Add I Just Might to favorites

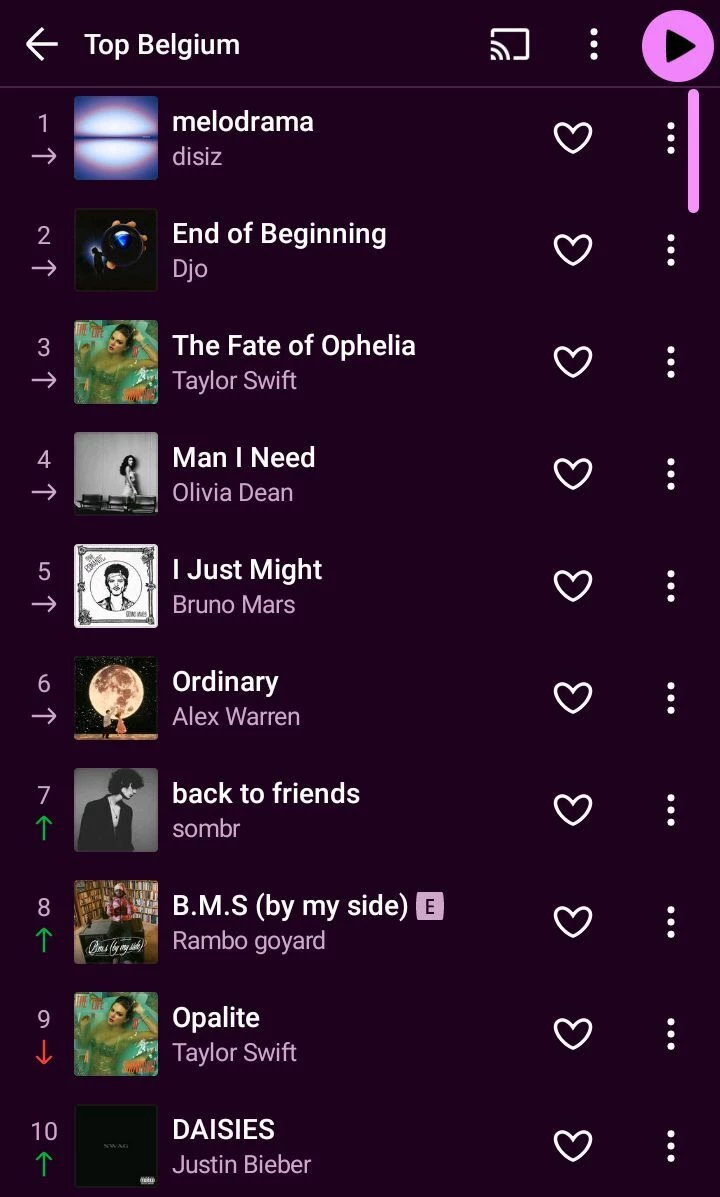[x=573, y=586]
